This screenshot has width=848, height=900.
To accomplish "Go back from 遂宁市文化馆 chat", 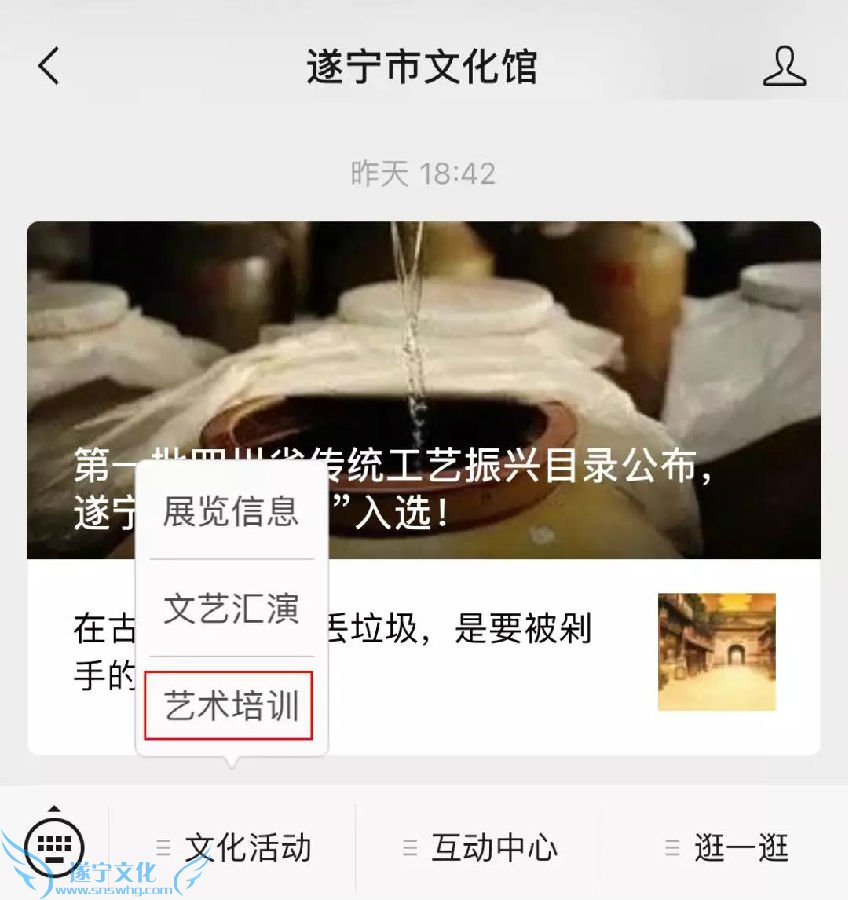I will [x=48, y=66].
